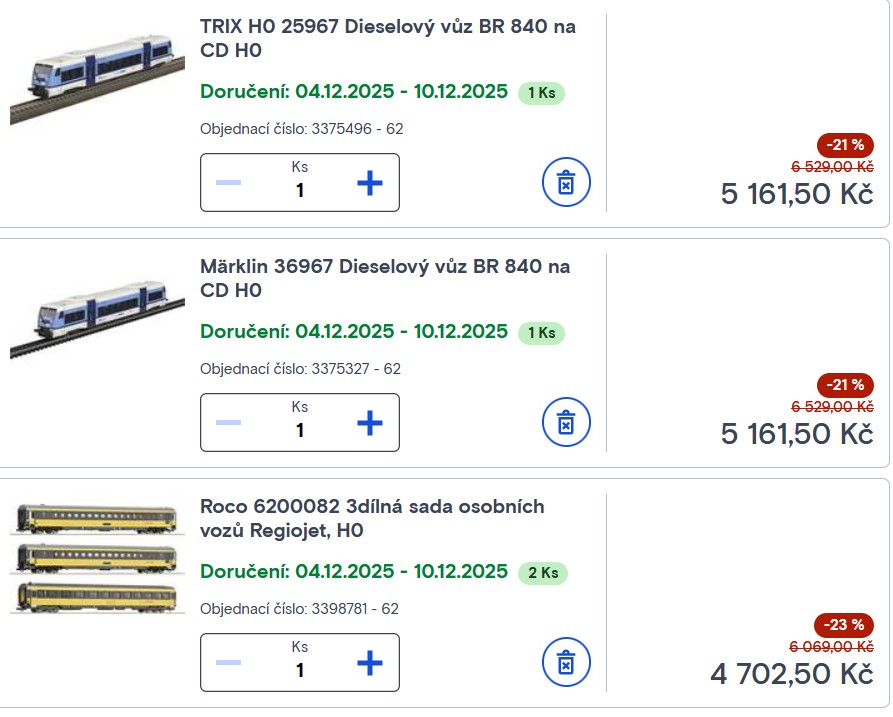
Task: Trash the Roco 6200082 Regiojet set
Action: (x=566, y=662)
